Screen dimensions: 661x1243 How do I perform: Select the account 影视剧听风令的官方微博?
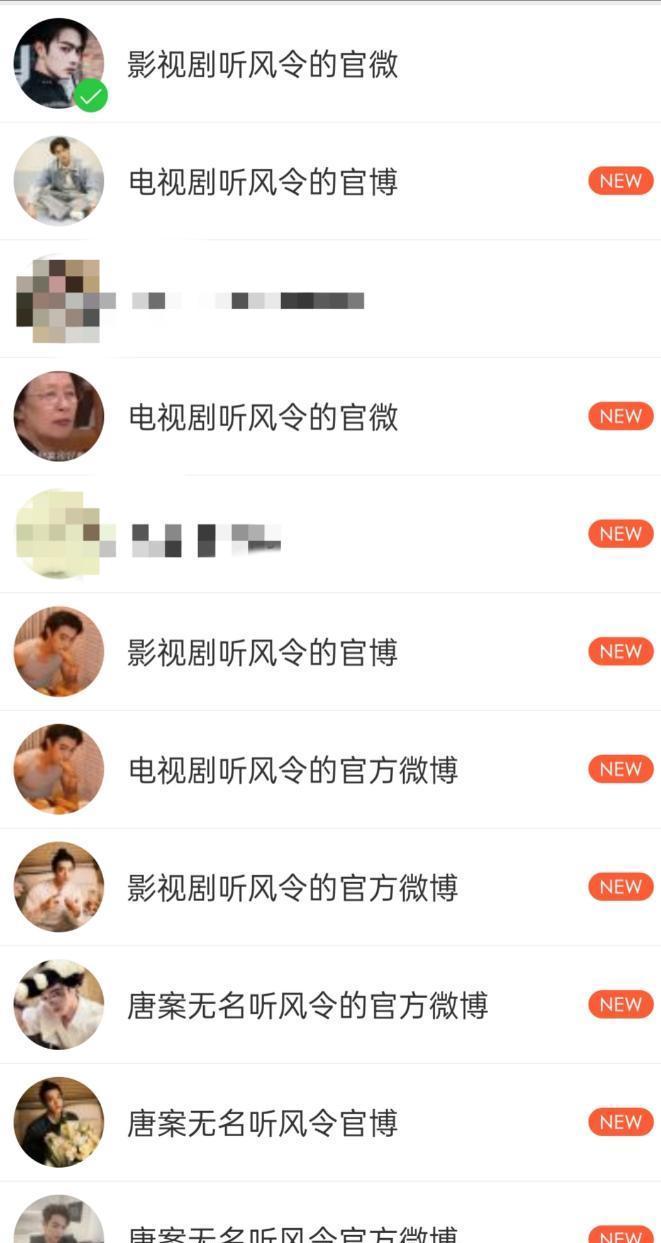coord(292,887)
